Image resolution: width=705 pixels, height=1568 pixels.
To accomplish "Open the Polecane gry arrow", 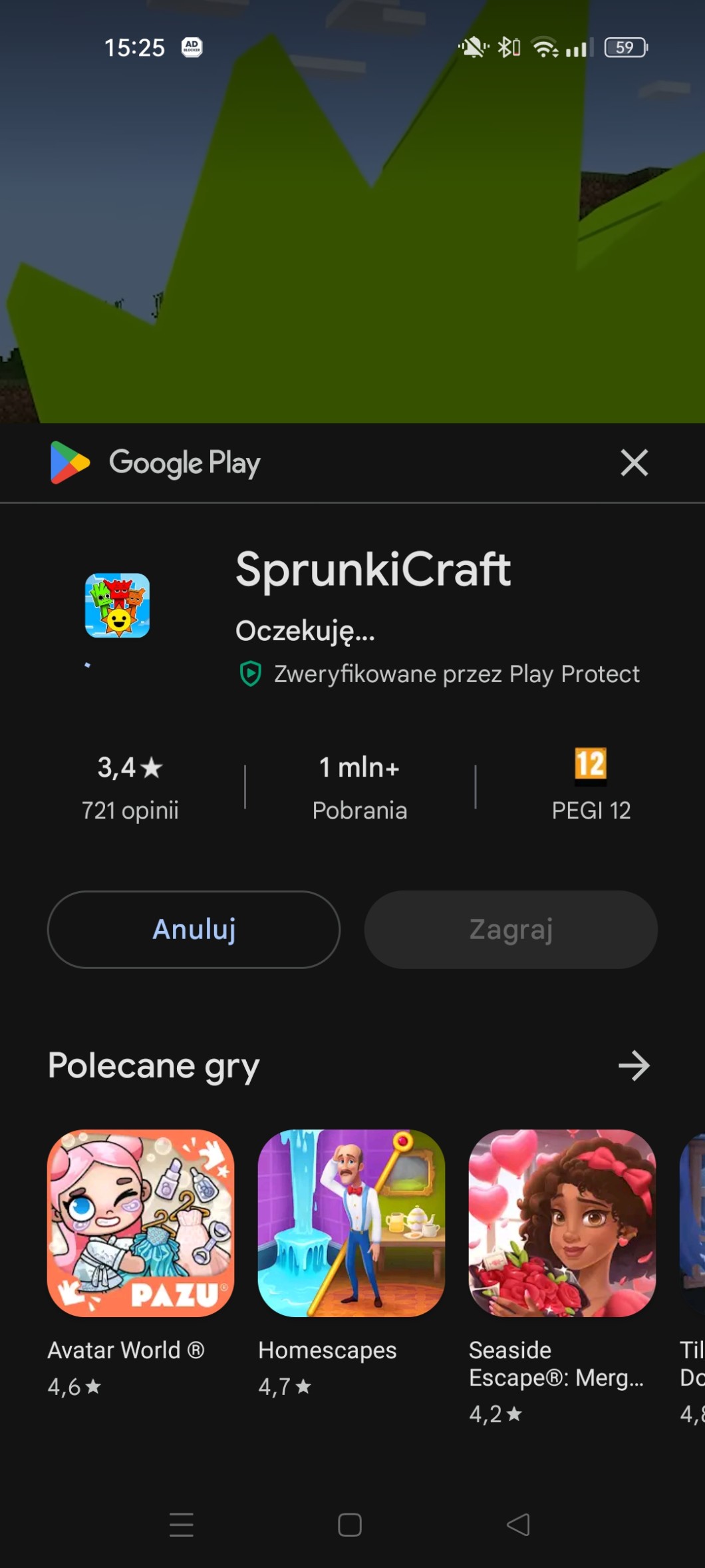I will click(x=633, y=1066).
